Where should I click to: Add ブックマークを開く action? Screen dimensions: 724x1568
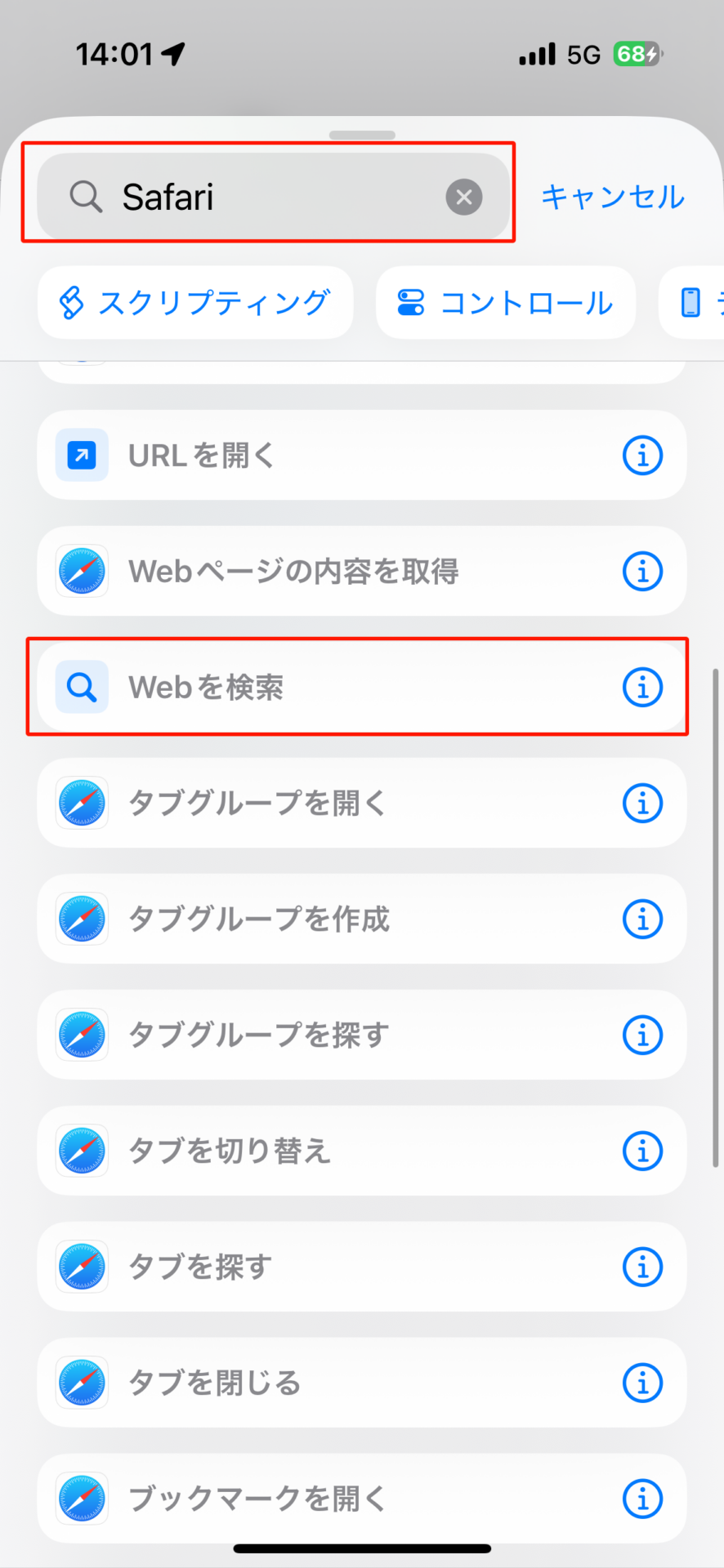[361, 1499]
